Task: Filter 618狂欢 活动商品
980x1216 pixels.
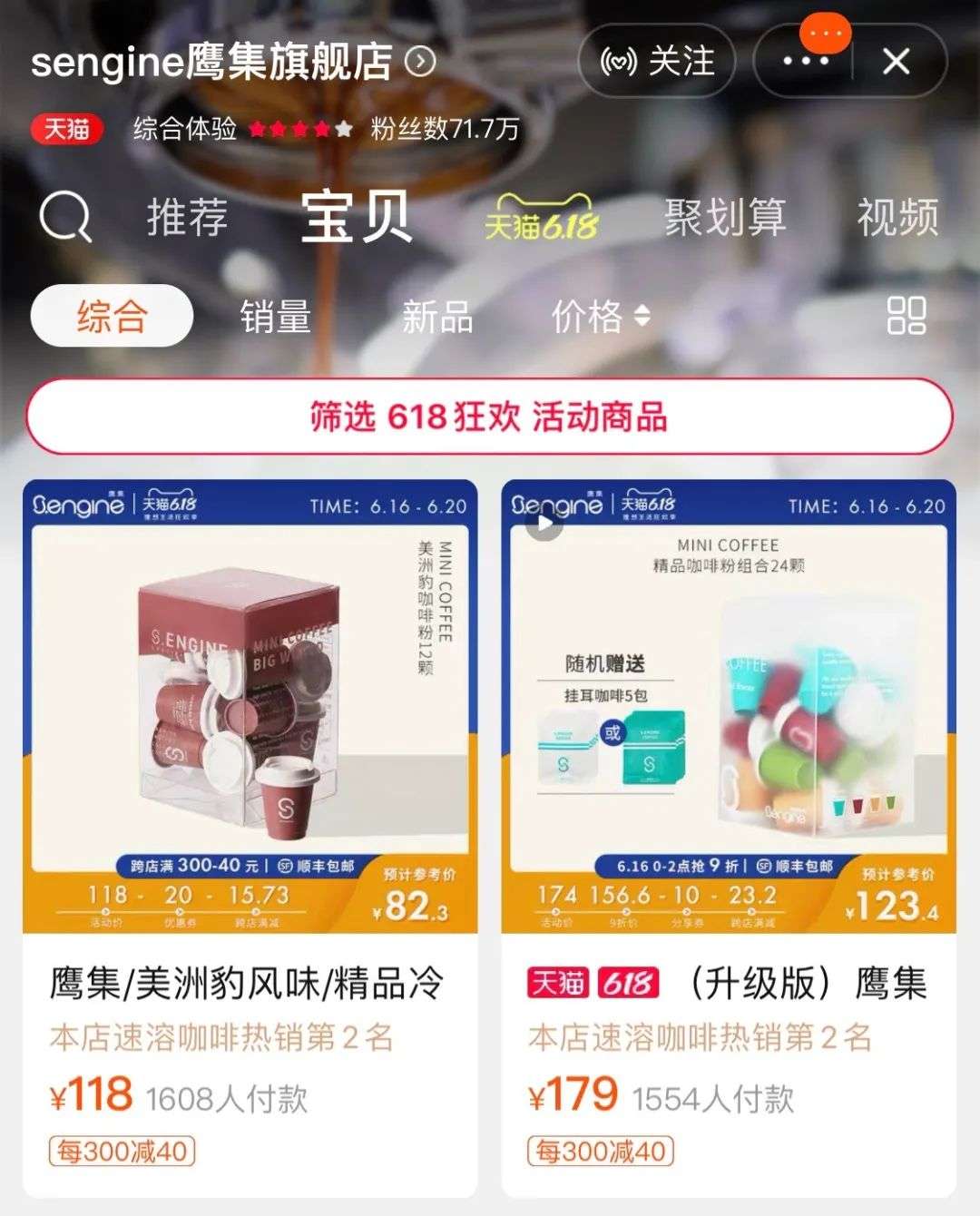Action: coord(489,417)
